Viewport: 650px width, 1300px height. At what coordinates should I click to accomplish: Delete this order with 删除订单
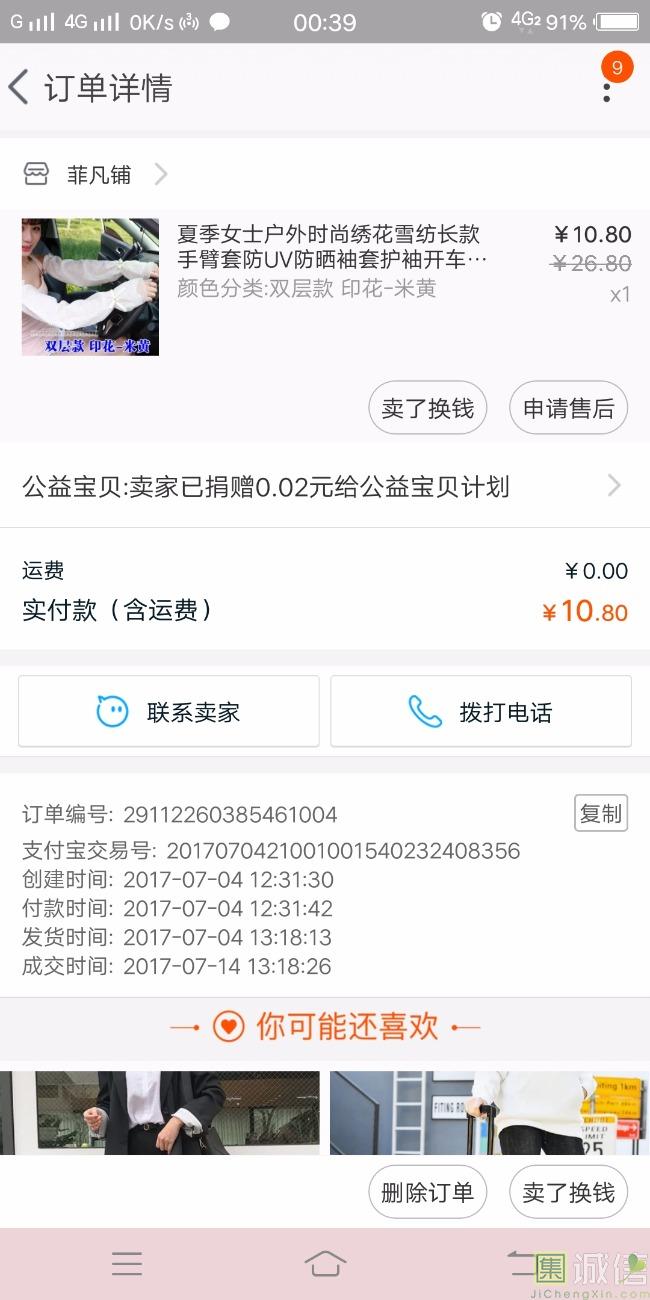428,1192
